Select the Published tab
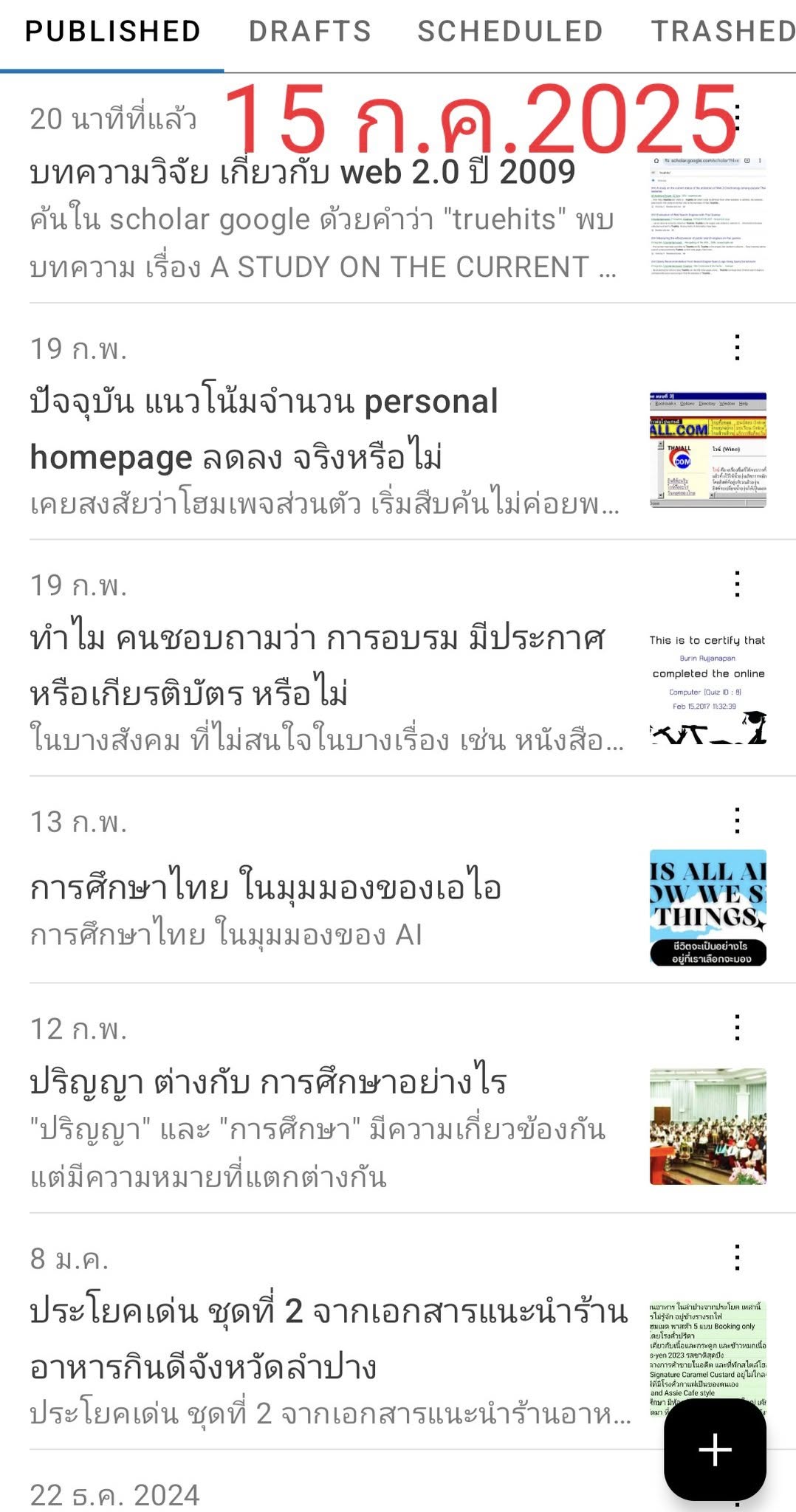The image size is (796, 1512). pos(112,32)
